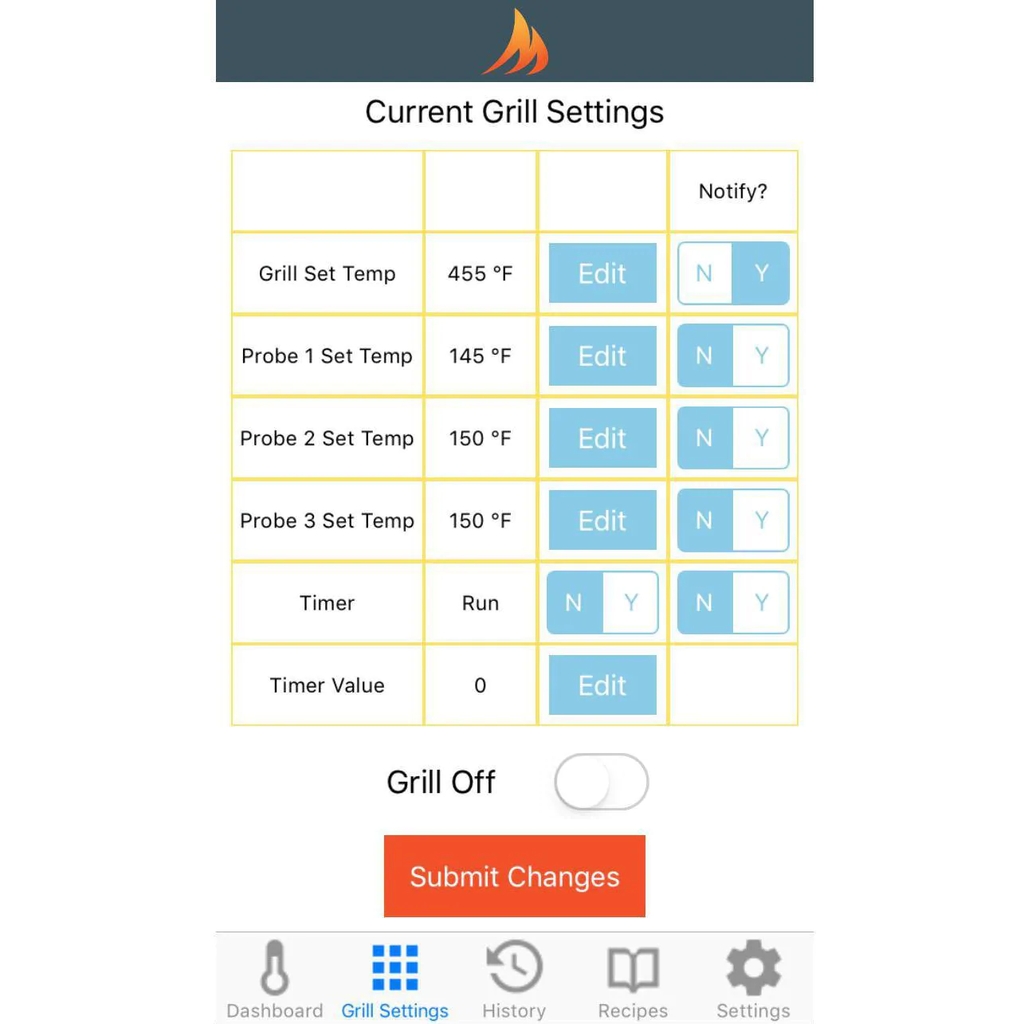The height and width of the screenshot is (1024, 1024).
Task: Toggle notify for the Timer row
Action: 733,603
